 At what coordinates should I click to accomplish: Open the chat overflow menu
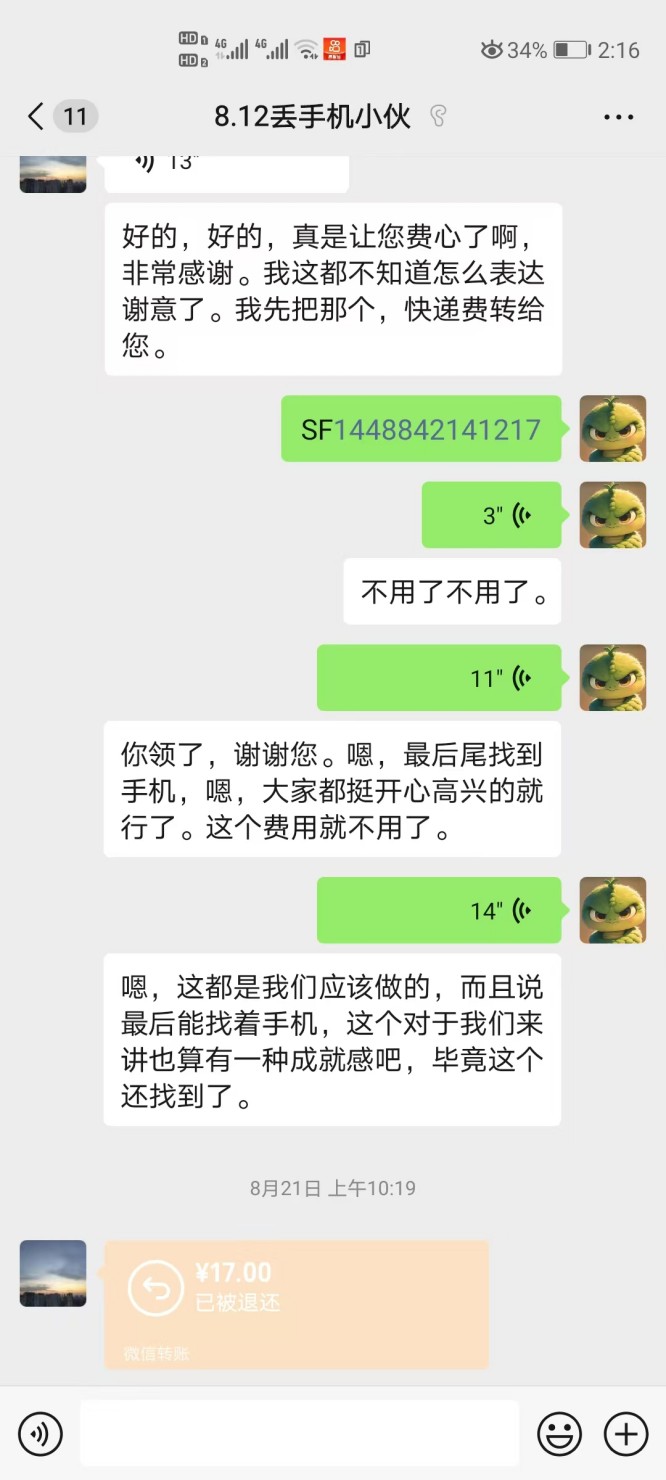click(618, 117)
